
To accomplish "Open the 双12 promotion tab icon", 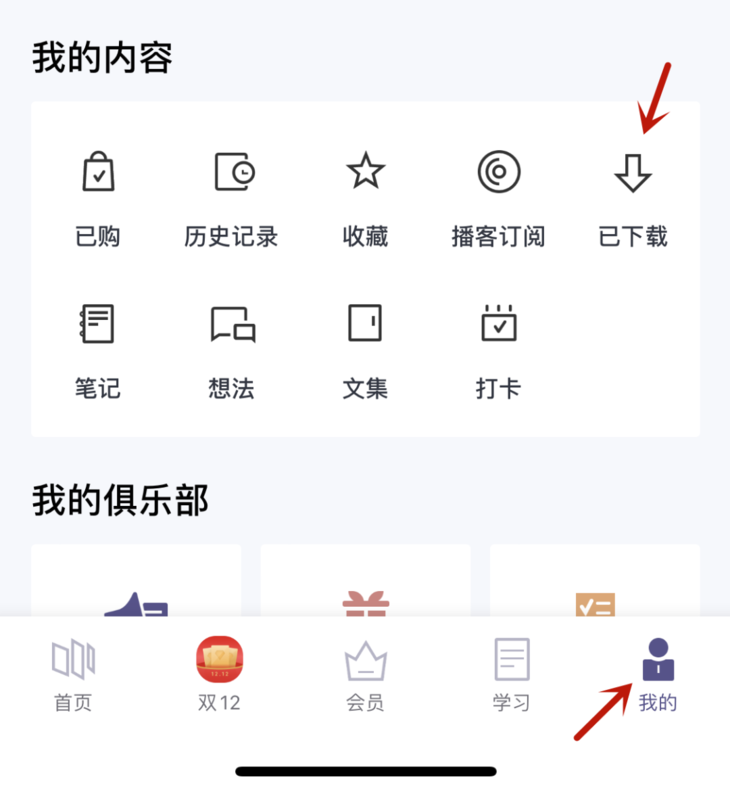I will 218,660.
